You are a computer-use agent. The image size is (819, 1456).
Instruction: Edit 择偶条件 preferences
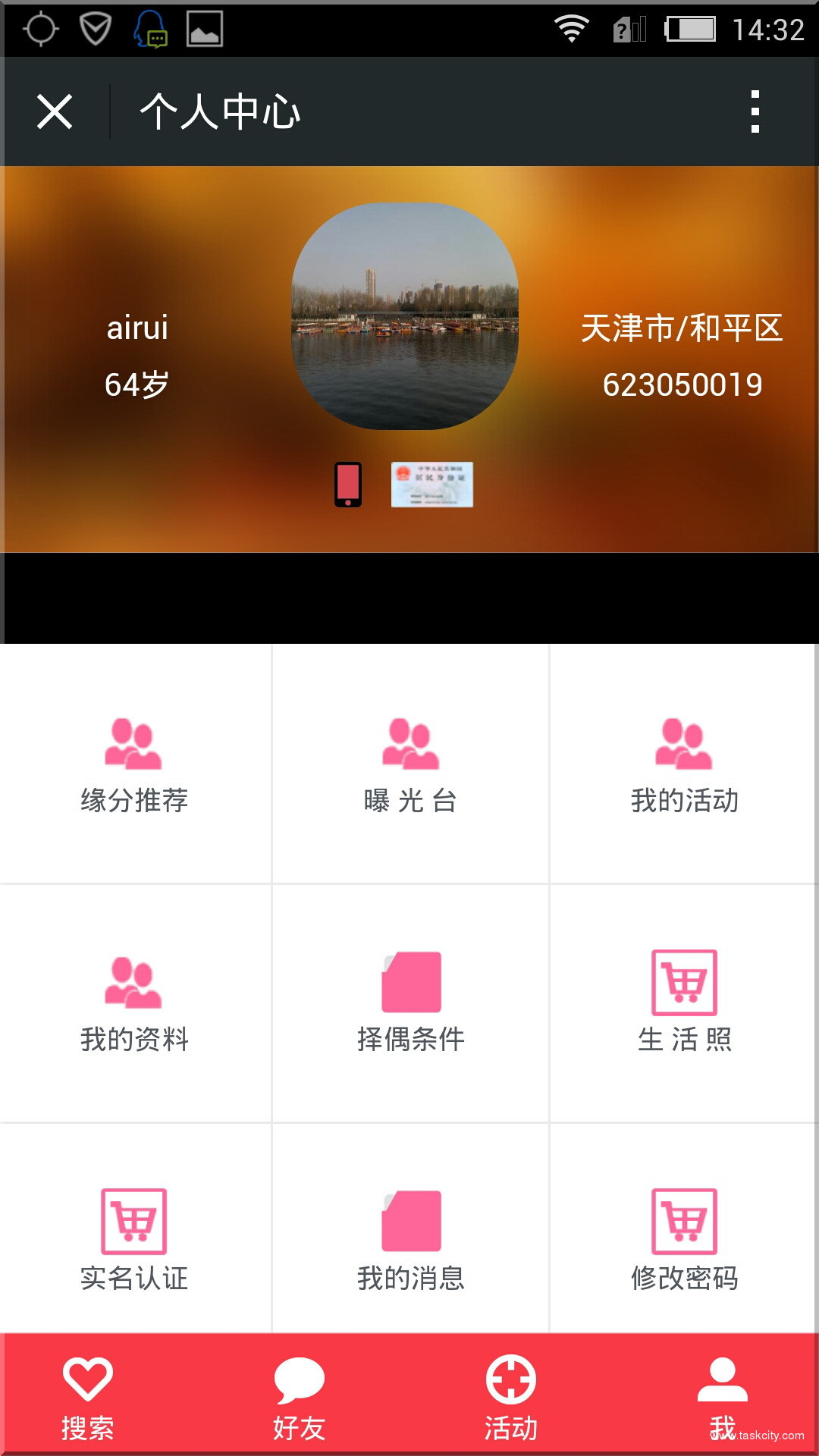[x=410, y=1003]
